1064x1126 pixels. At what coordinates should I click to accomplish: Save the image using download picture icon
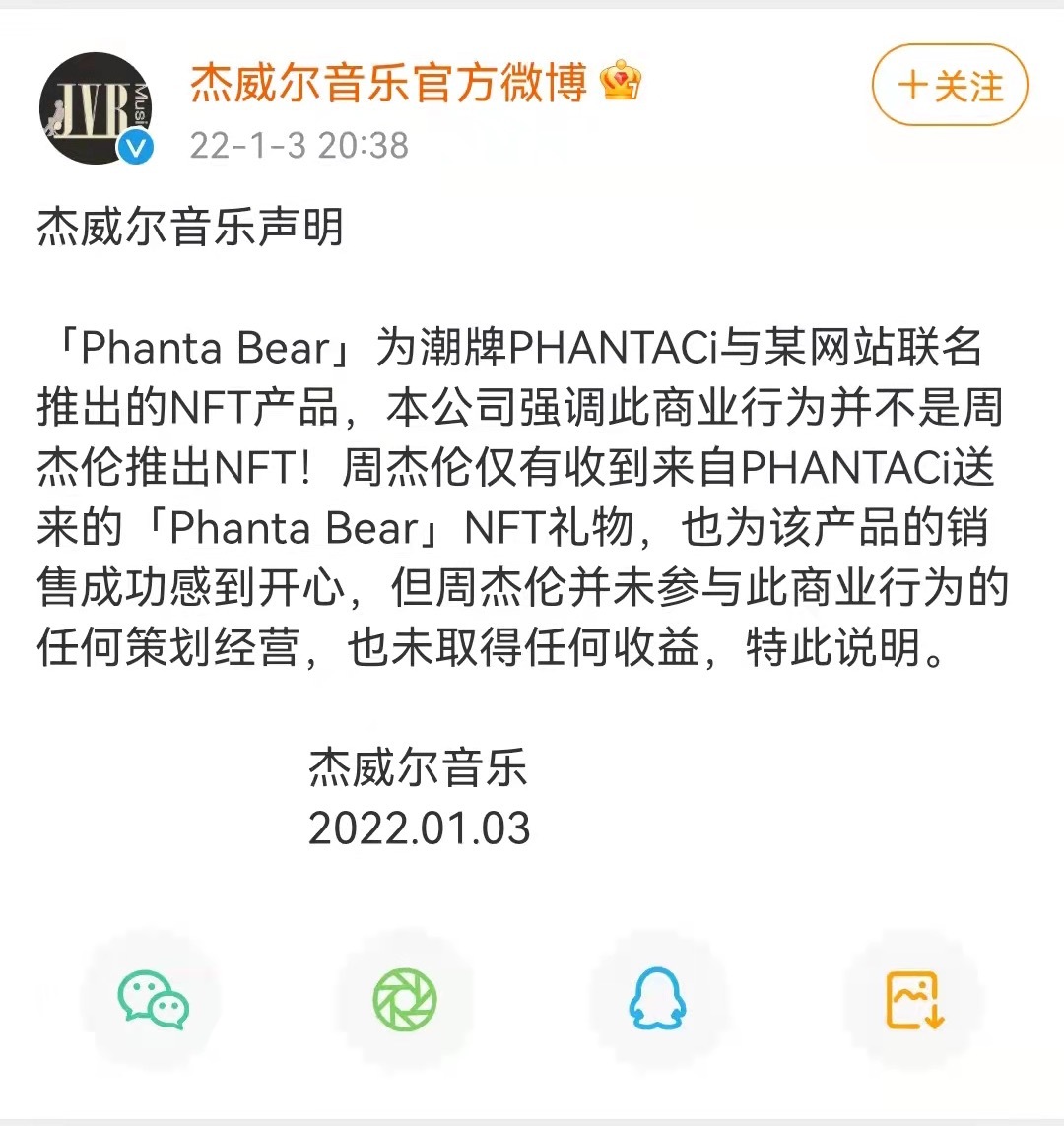pos(914,1000)
